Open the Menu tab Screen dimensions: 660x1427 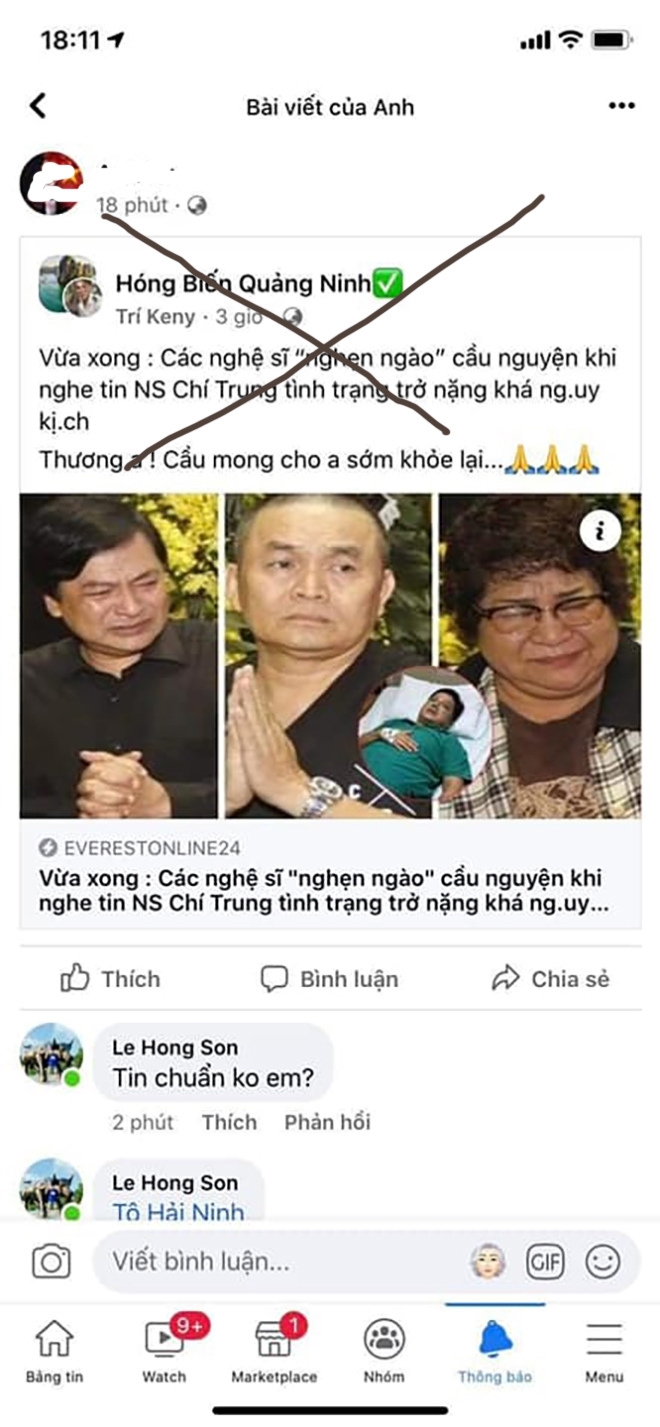[x=604, y=1350]
